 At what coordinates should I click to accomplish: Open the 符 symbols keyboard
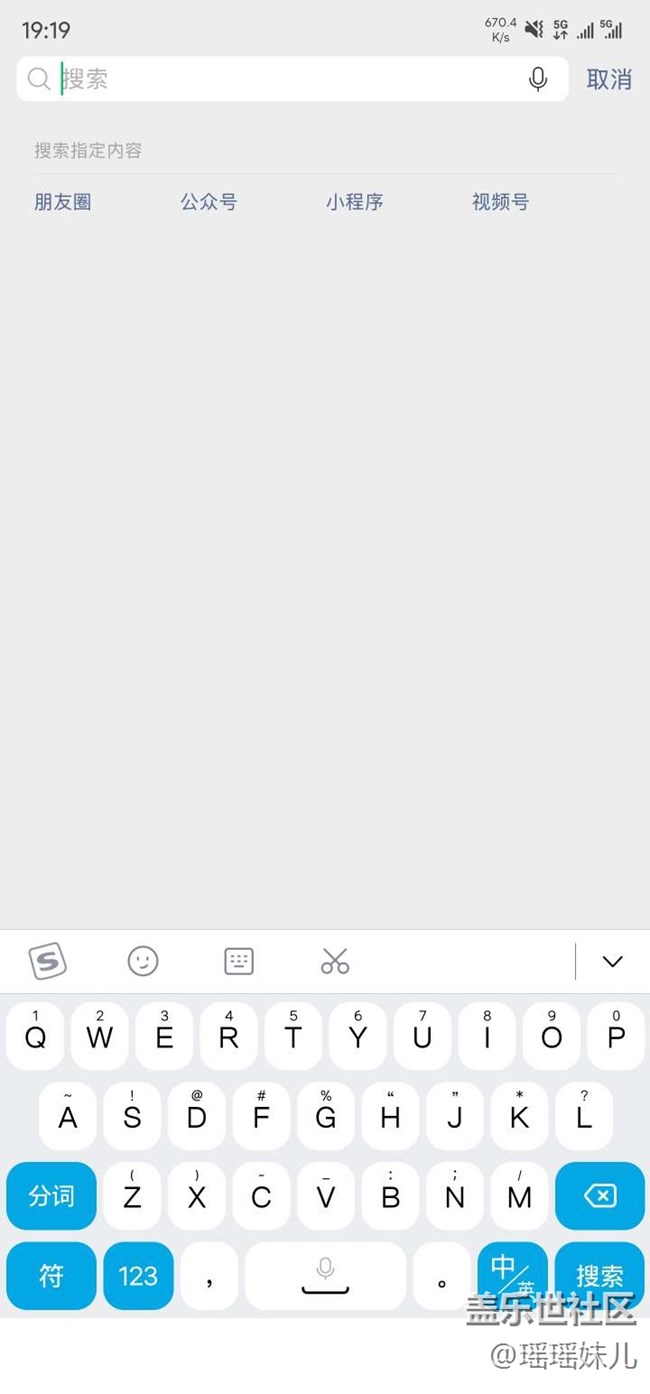click(52, 1276)
